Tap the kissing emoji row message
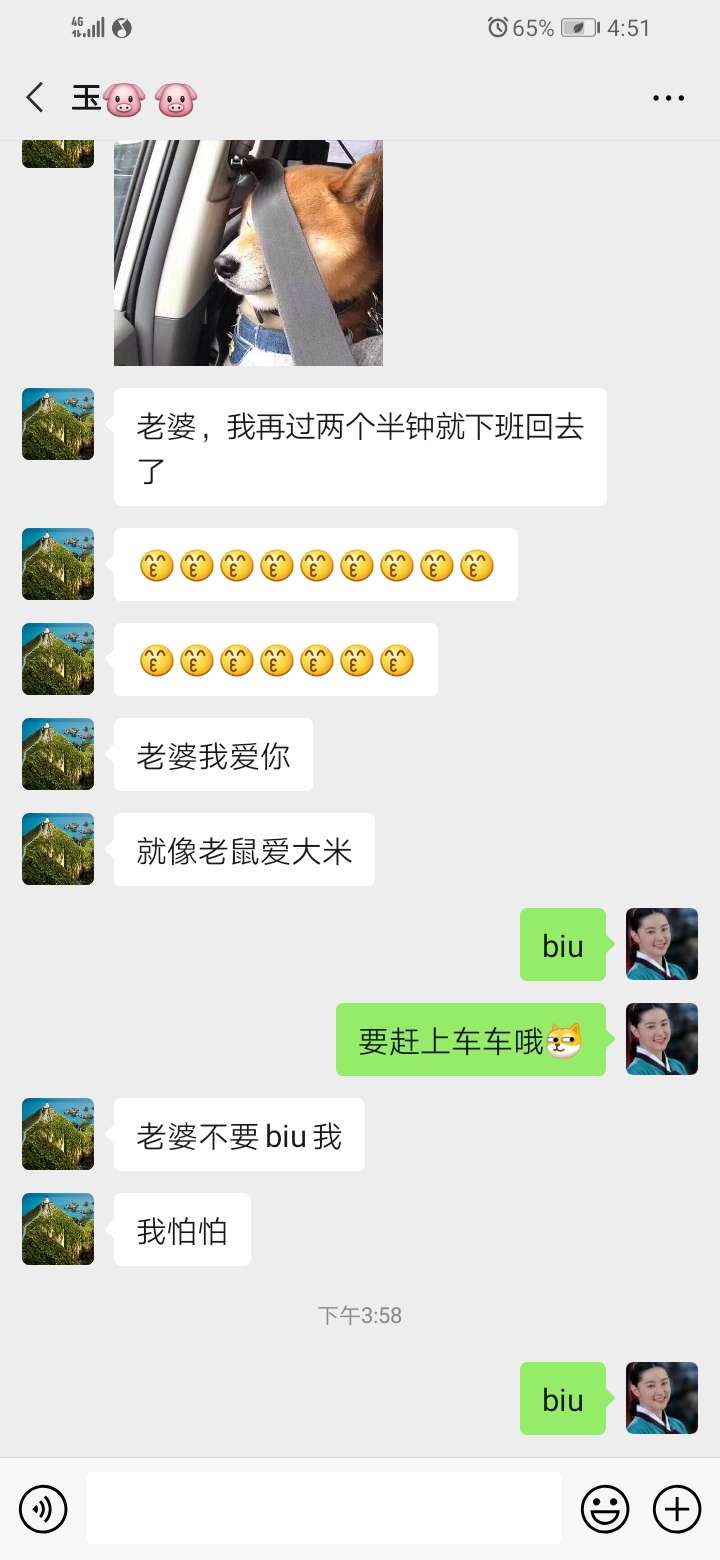The height and width of the screenshot is (1560, 720). (x=316, y=564)
